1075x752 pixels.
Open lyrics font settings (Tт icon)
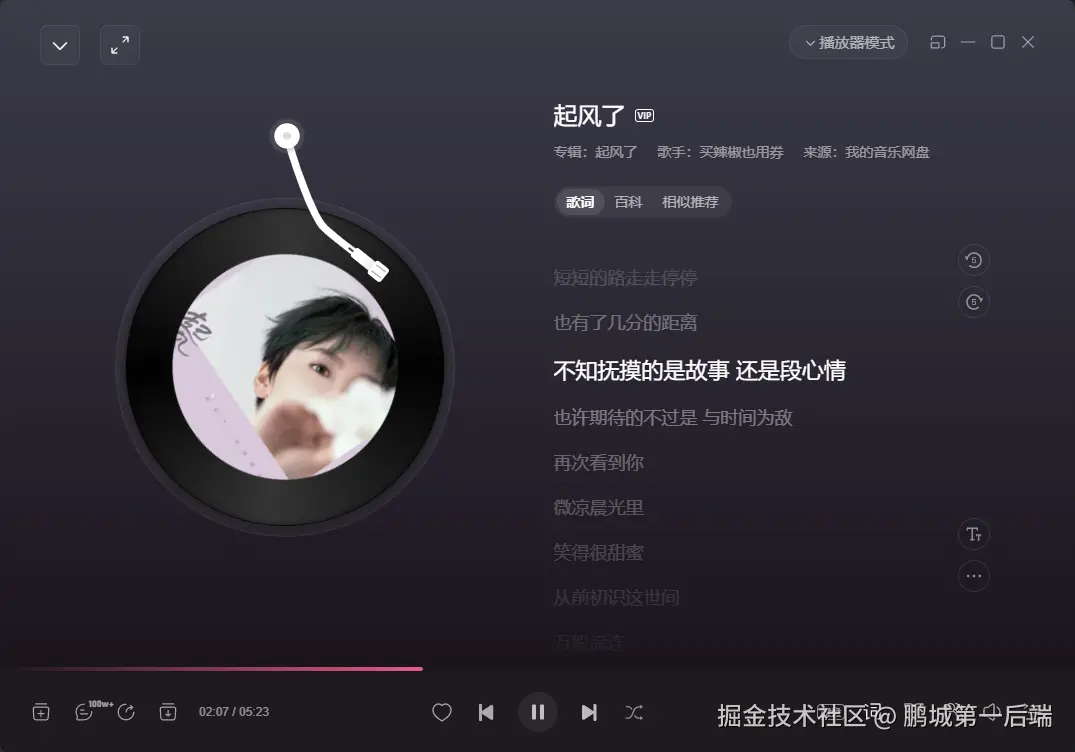coord(974,535)
